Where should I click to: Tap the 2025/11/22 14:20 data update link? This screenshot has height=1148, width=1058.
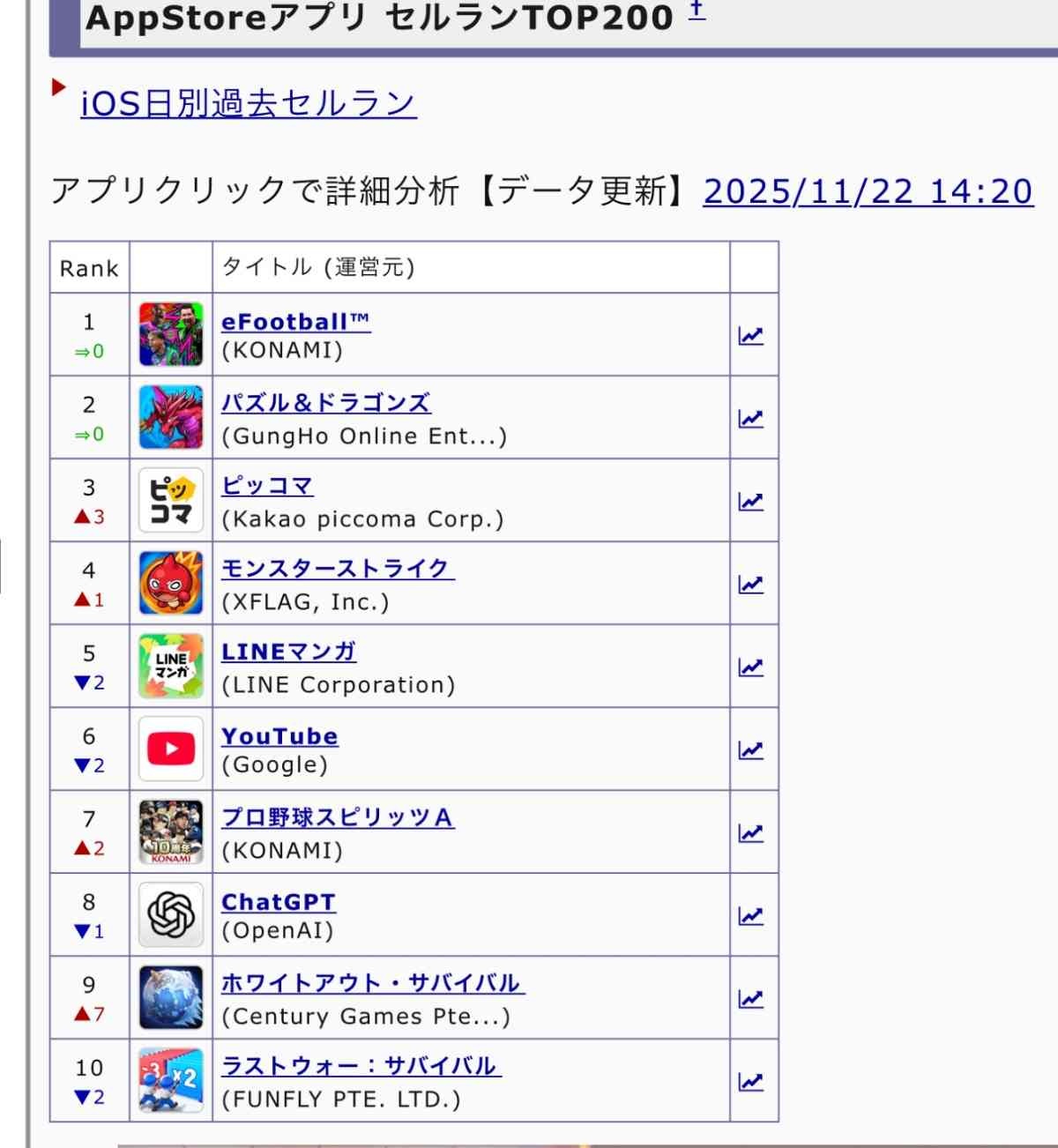pos(868,191)
